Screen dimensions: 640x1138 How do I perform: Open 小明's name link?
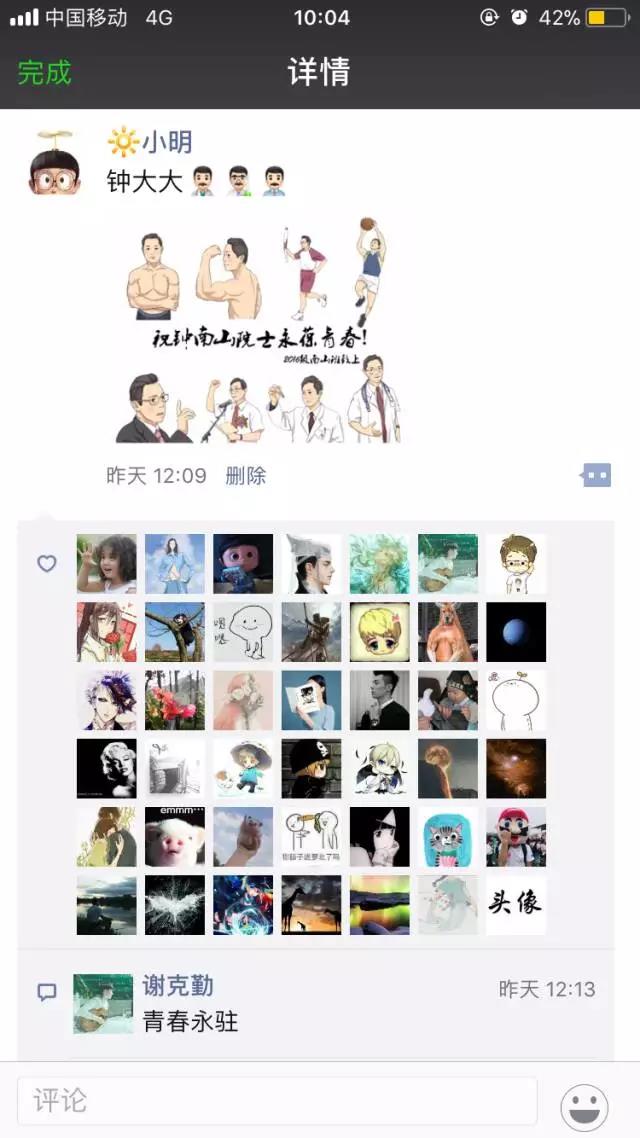166,143
